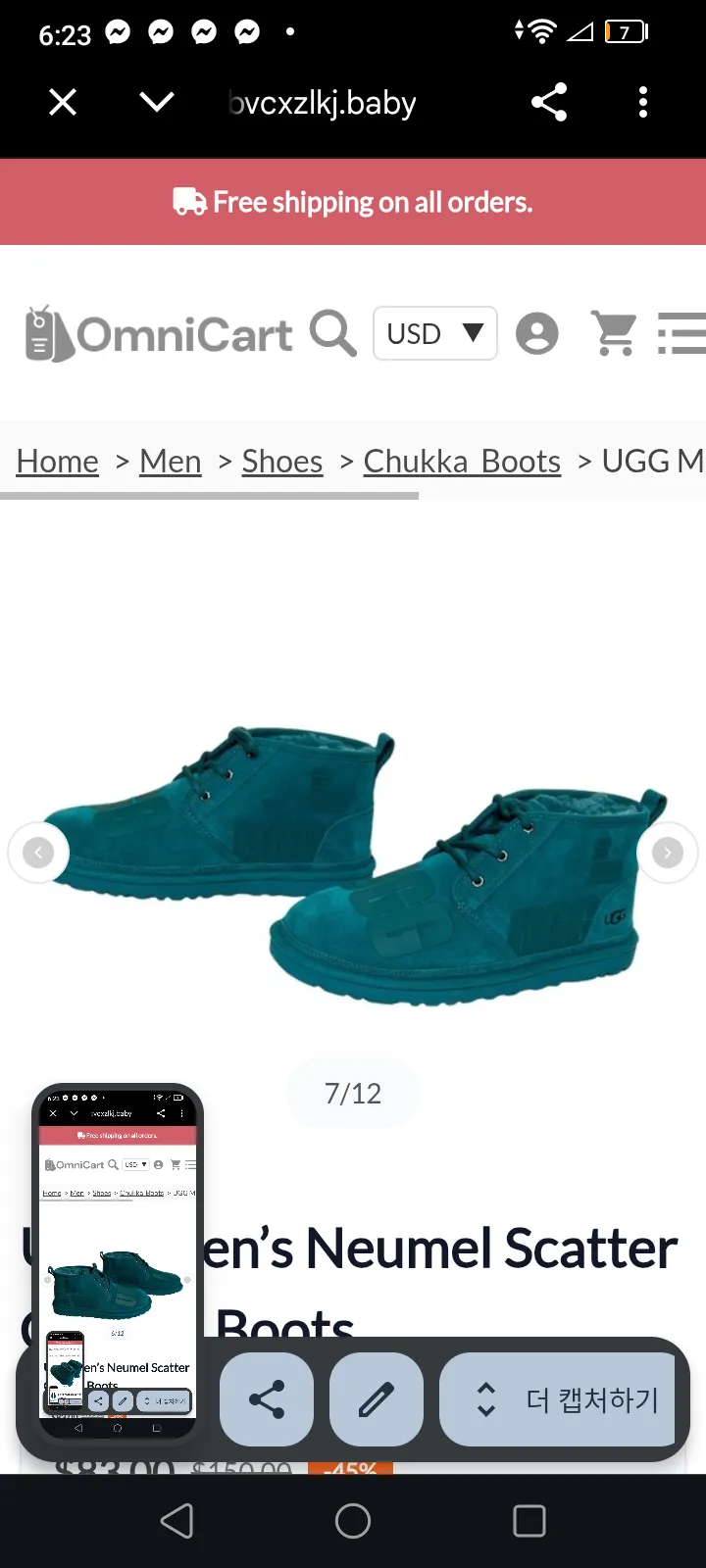The image size is (706, 1568).
Task: Share the captured screenshot
Action: coord(267,1399)
